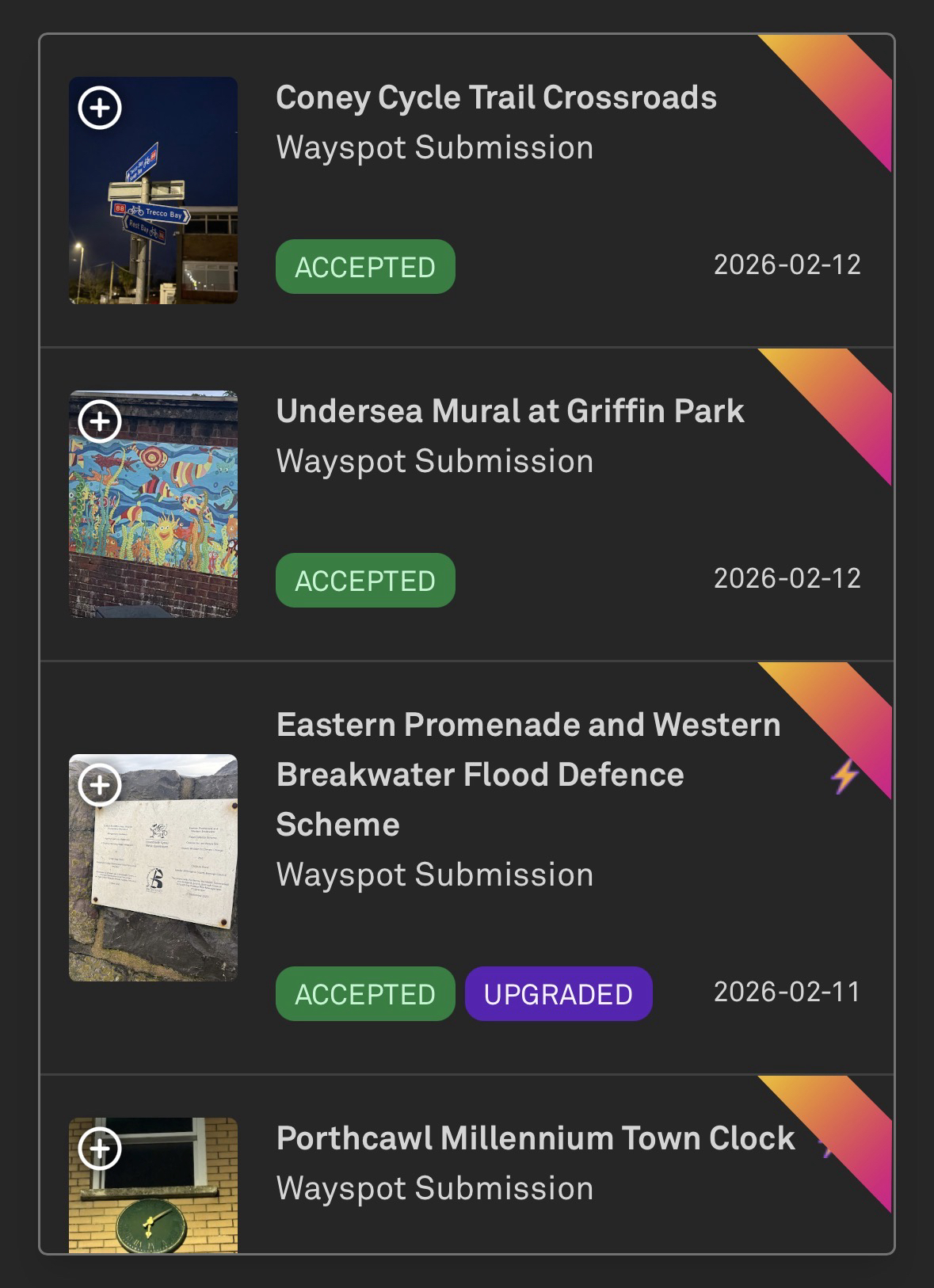Enlarge the Flood Defence Scheme plaque photo
934x1288 pixels.
[x=100, y=785]
